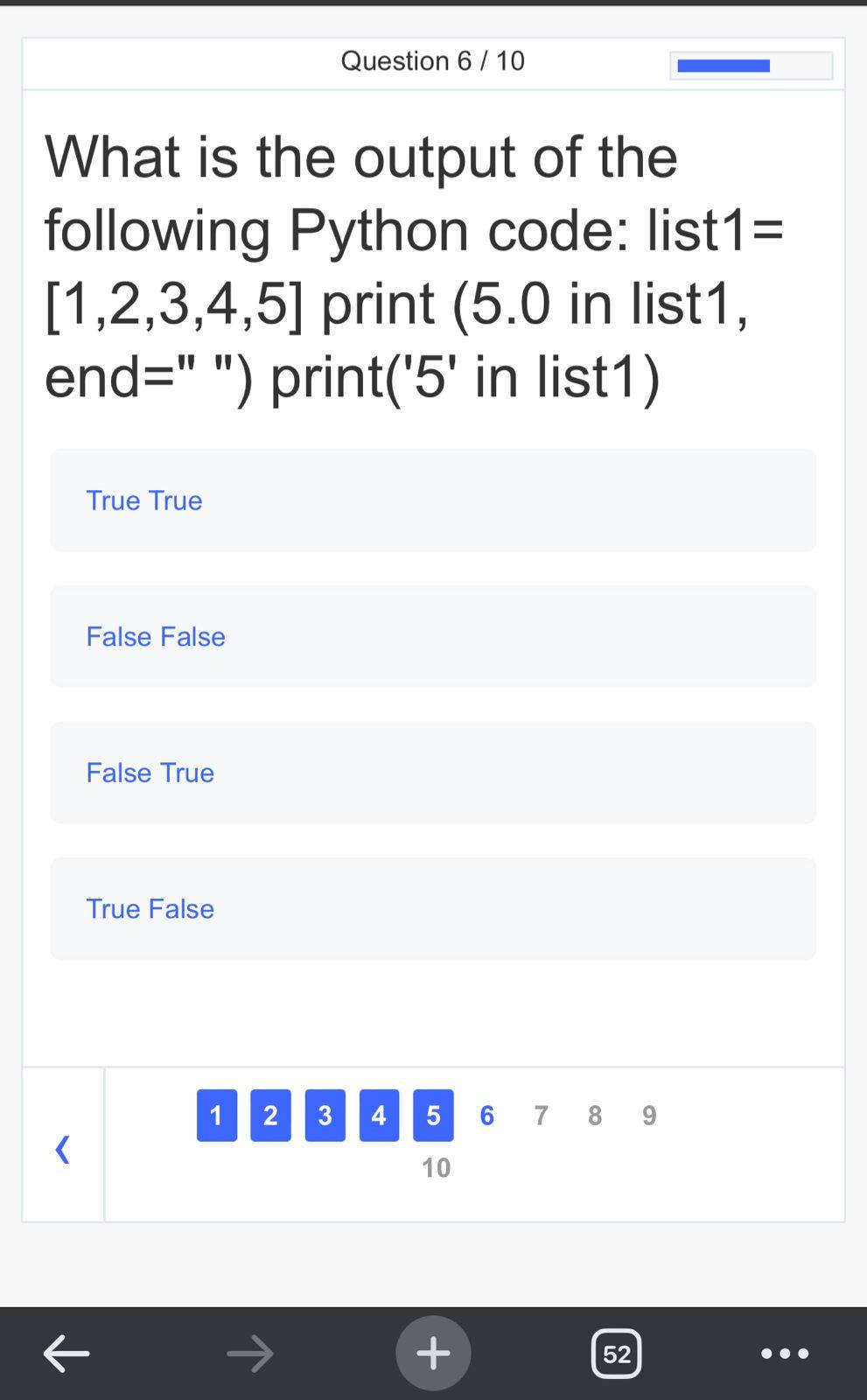The width and height of the screenshot is (867, 1400).
Task: Select the answer 'True True'
Action: 432,500
